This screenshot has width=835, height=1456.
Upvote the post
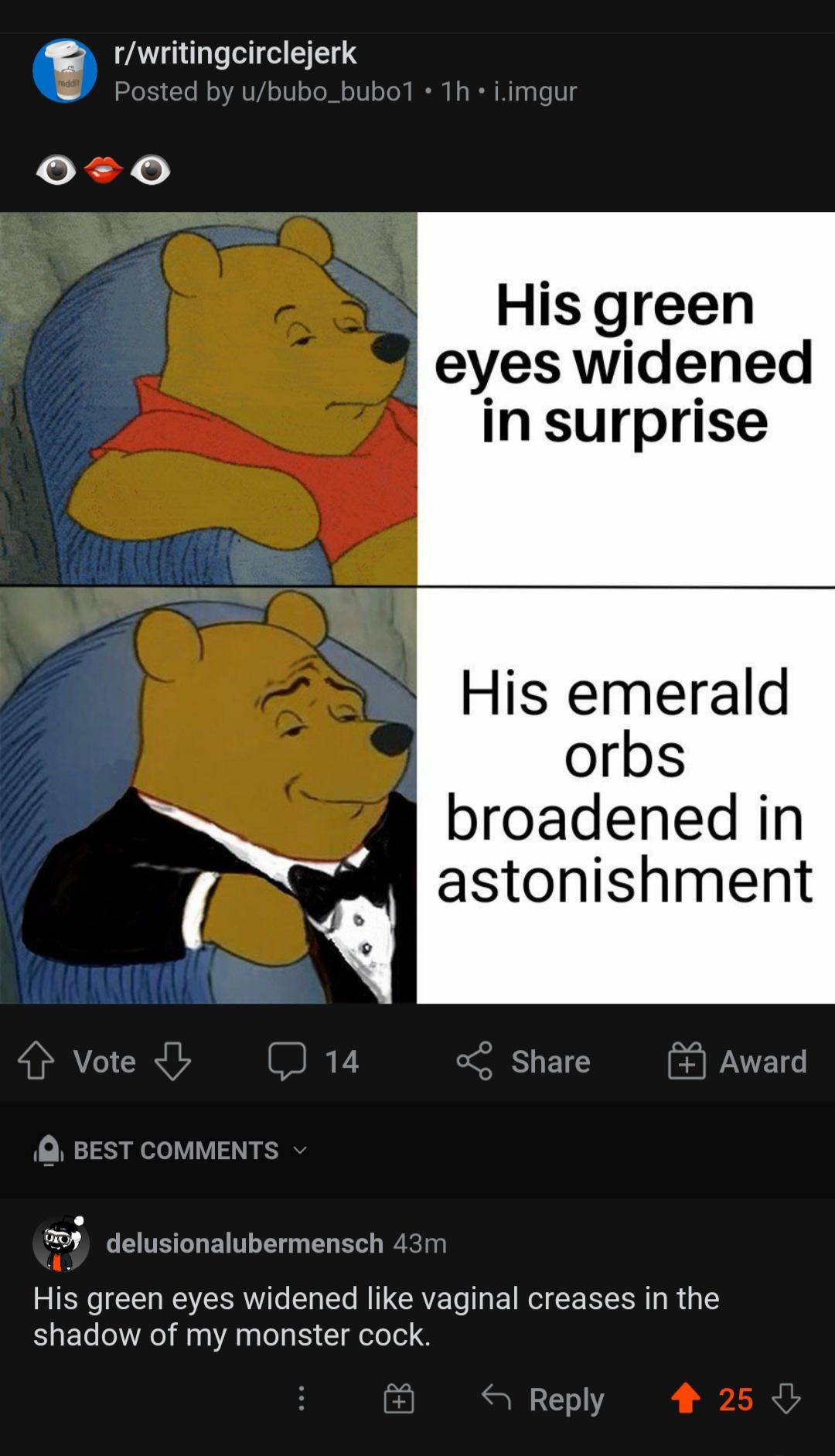(x=36, y=1061)
